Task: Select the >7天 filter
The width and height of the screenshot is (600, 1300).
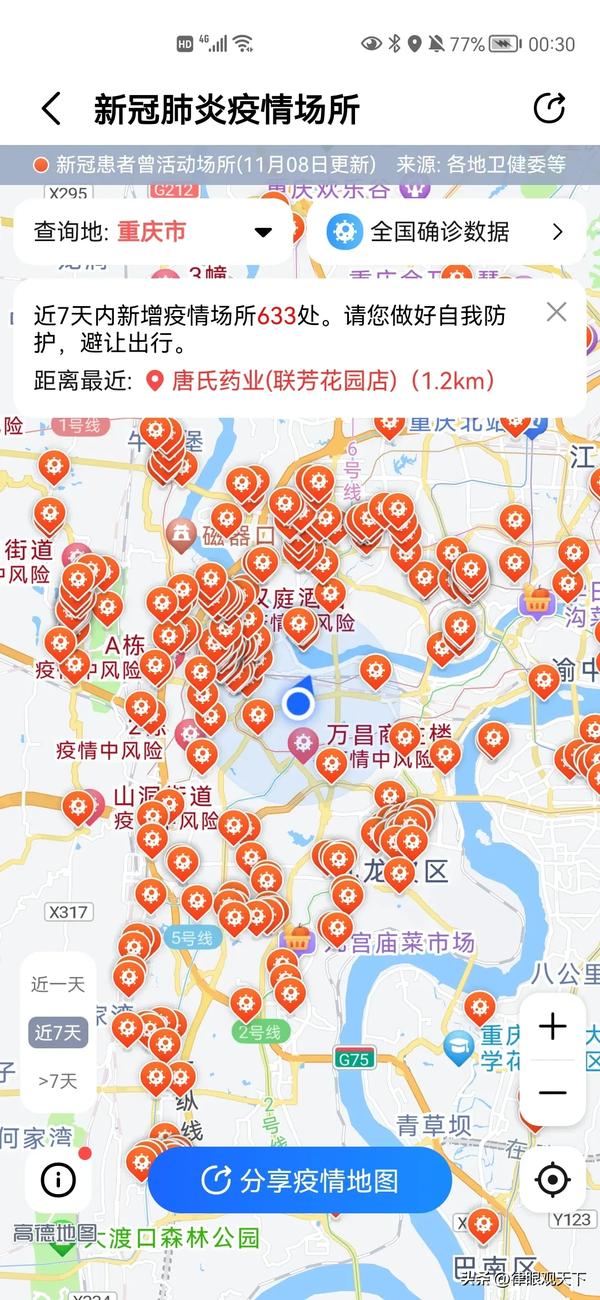Action: (x=58, y=1080)
